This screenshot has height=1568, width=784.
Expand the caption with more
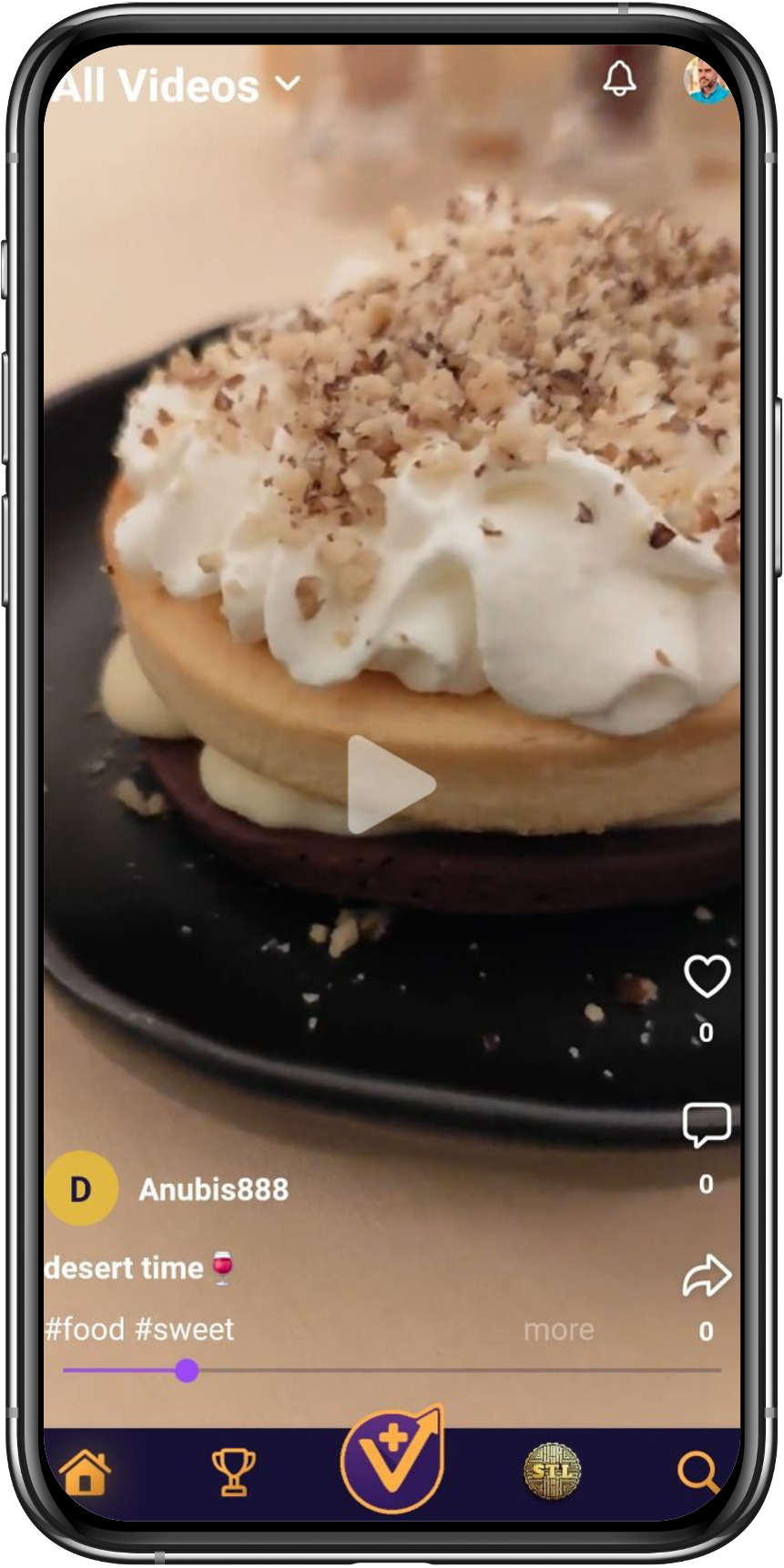coord(558,1330)
